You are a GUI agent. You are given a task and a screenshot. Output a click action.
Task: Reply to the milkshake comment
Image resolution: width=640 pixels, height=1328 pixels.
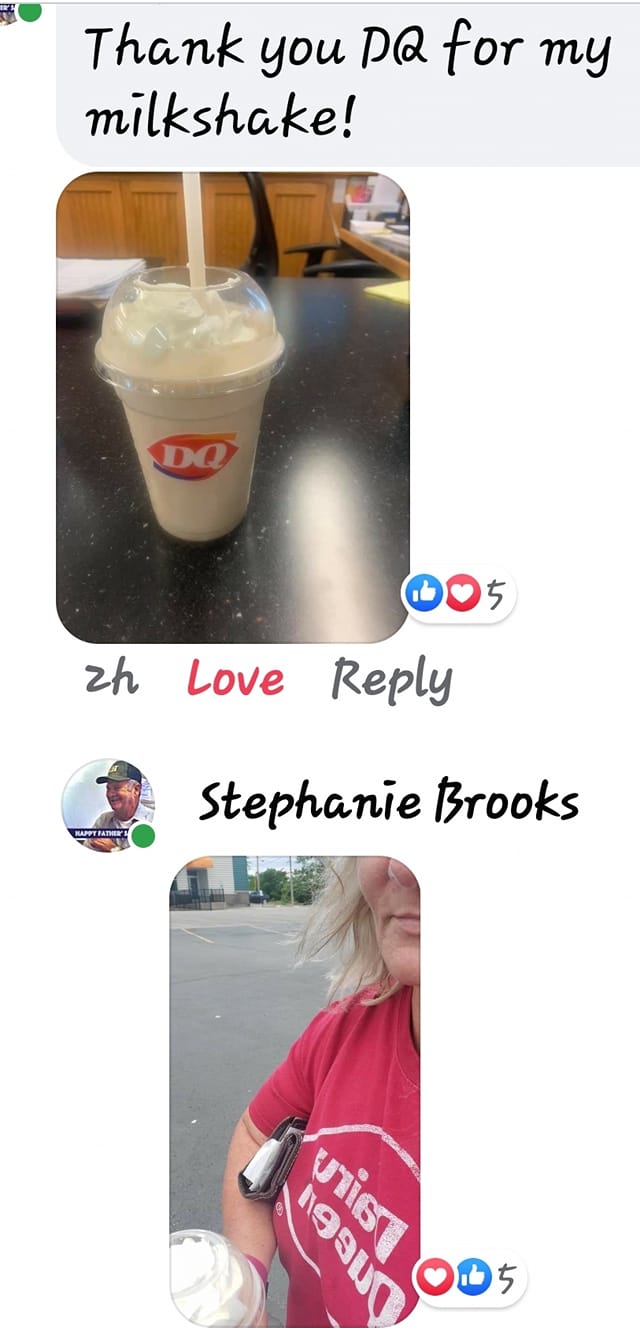pos(391,681)
